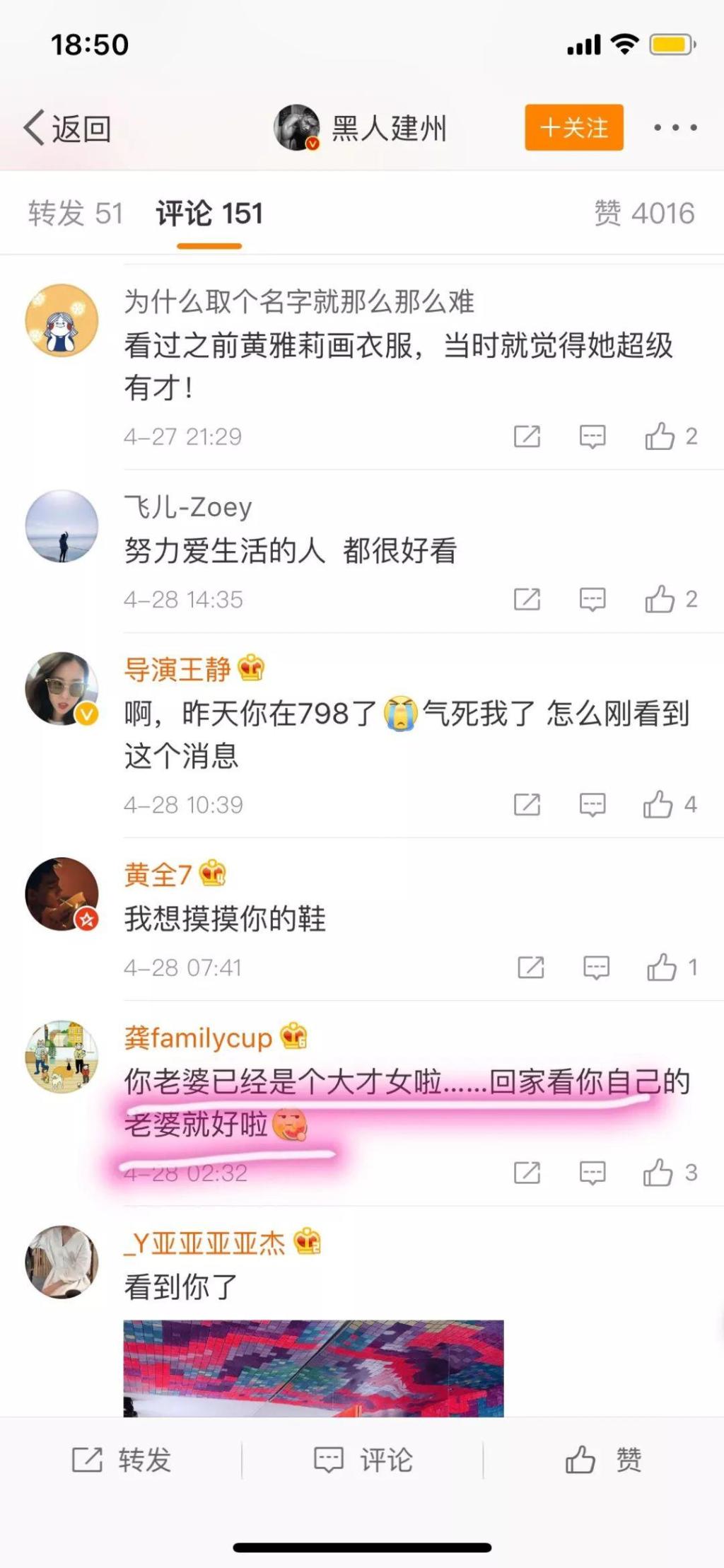Repost 黄全7's comment

[x=530, y=967]
